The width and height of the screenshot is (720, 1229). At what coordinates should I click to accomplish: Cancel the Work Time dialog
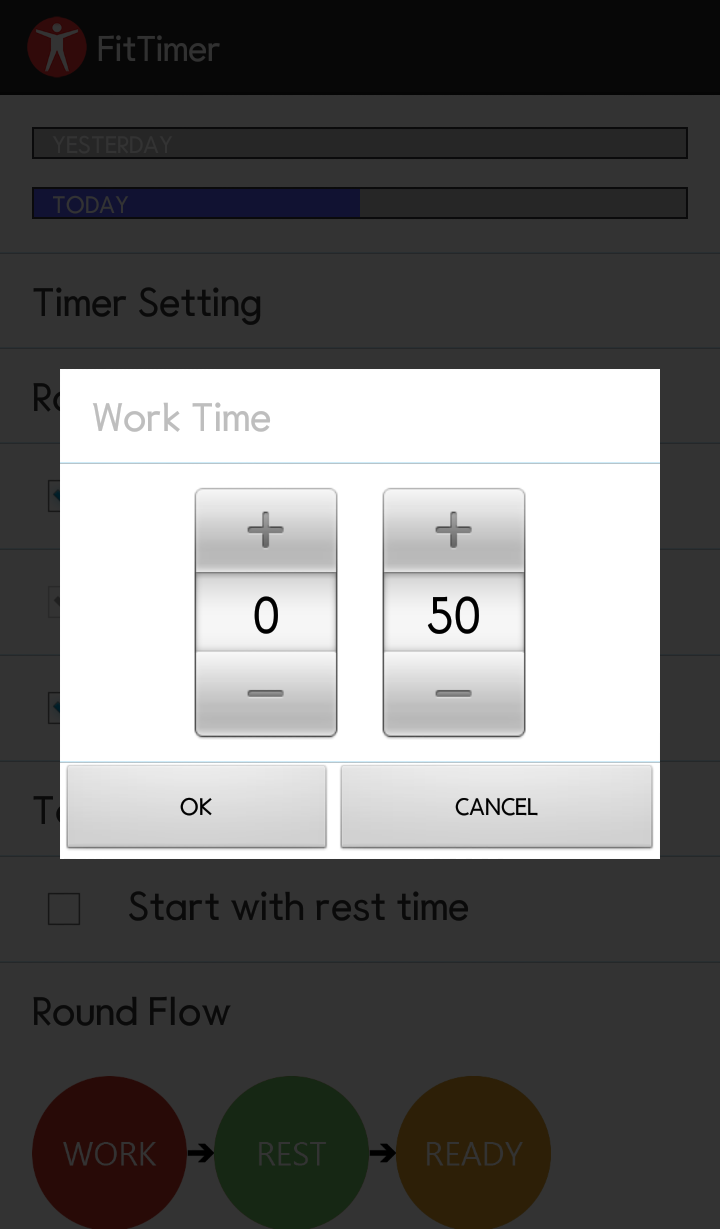(496, 806)
